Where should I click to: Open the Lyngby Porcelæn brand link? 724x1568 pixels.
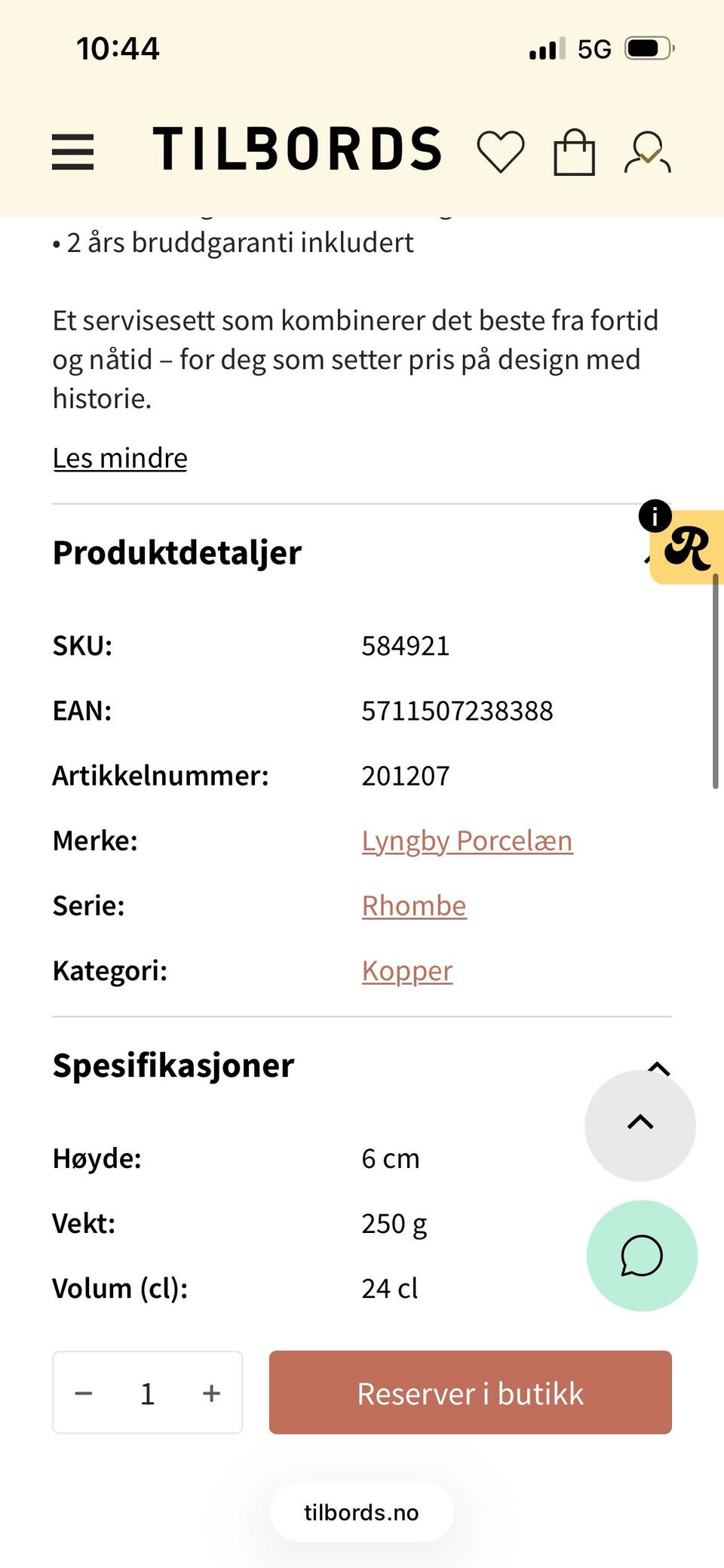(x=467, y=840)
